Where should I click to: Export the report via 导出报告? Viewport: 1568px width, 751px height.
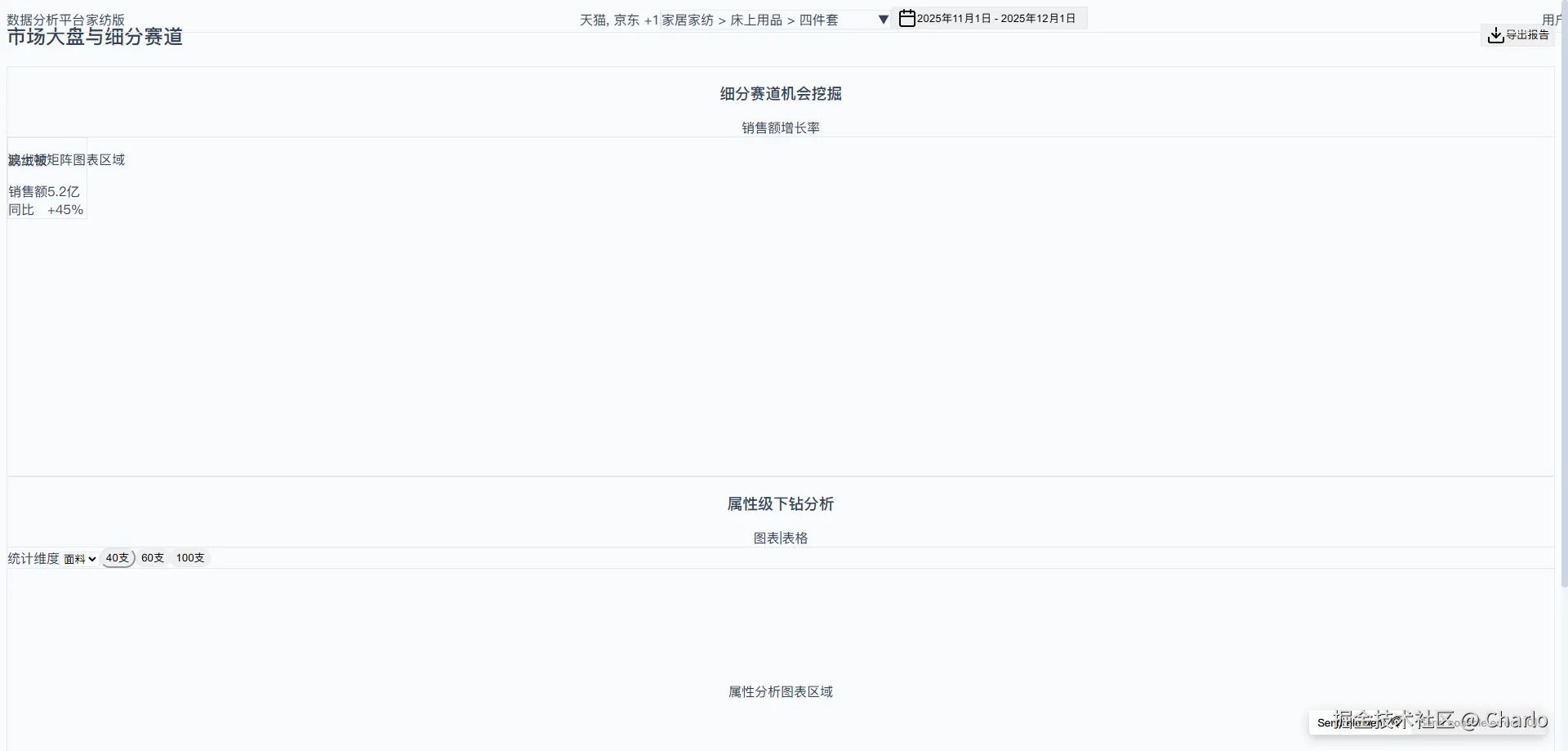point(1518,35)
